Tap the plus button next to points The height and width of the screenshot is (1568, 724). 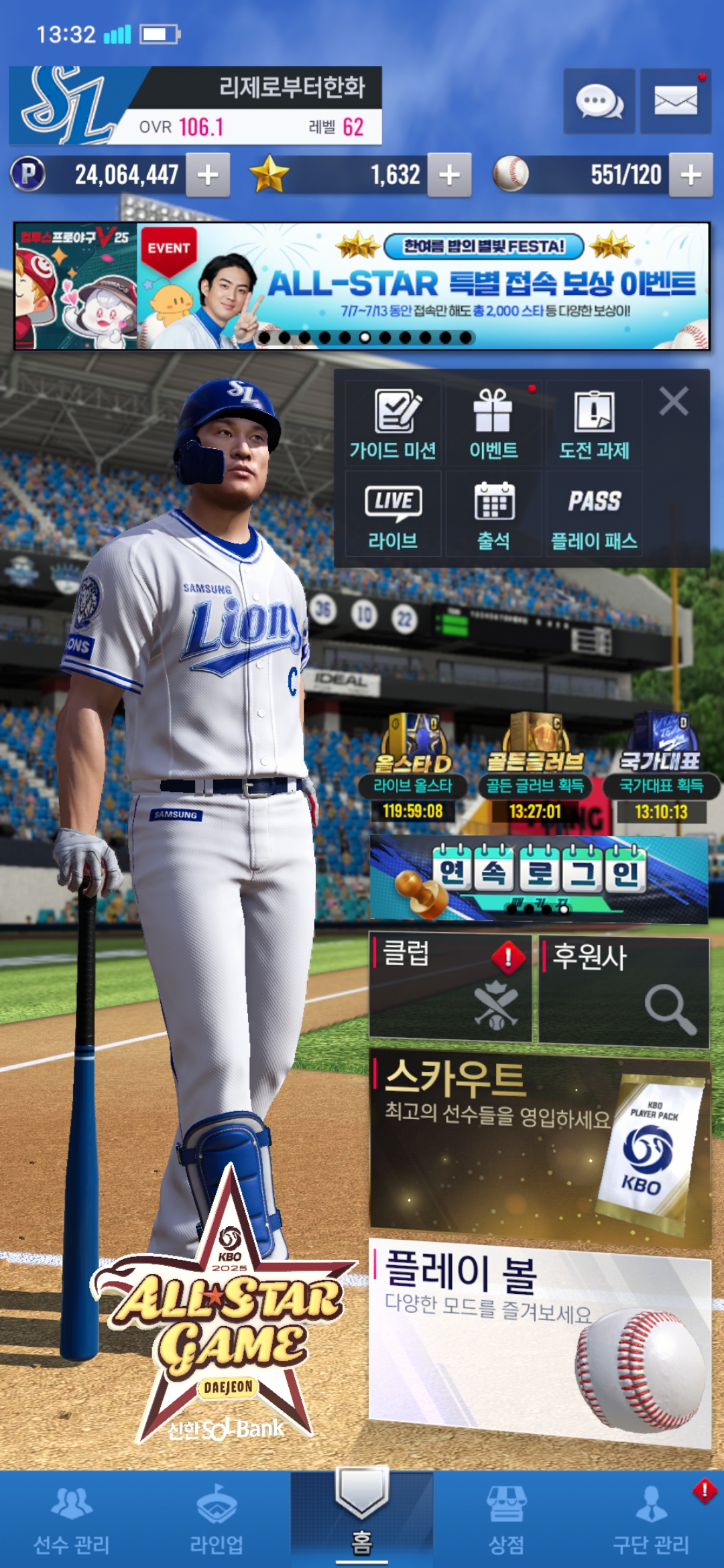208,175
